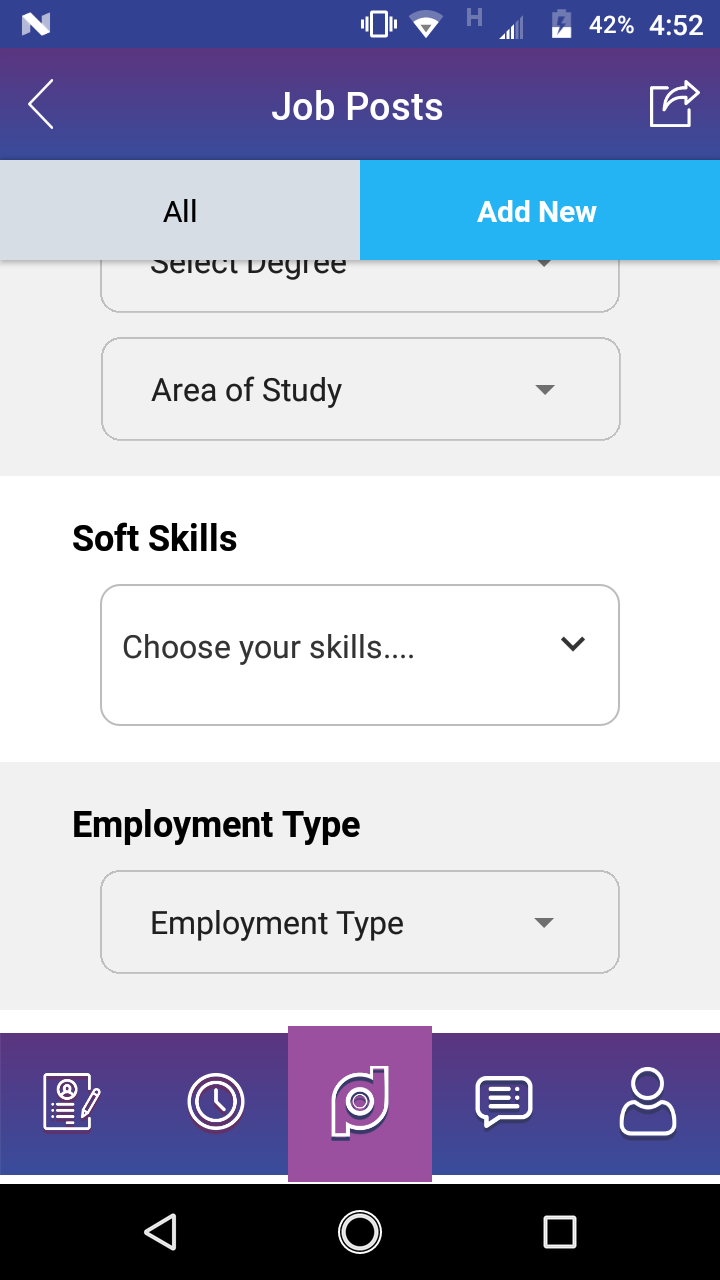Expand the Employment Type dropdown
Image resolution: width=720 pixels, height=1280 pixels.
coord(360,921)
